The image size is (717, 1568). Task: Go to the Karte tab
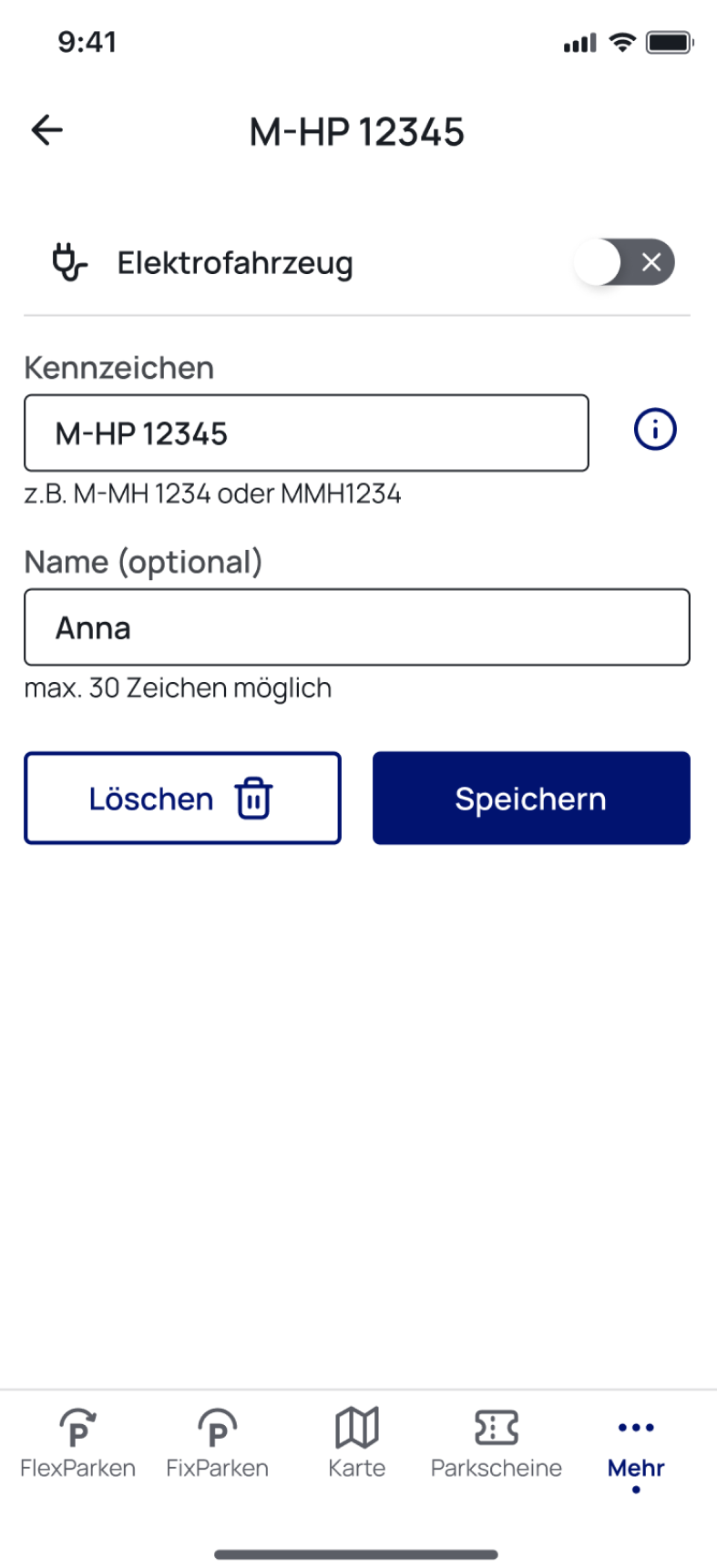[357, 1443]
